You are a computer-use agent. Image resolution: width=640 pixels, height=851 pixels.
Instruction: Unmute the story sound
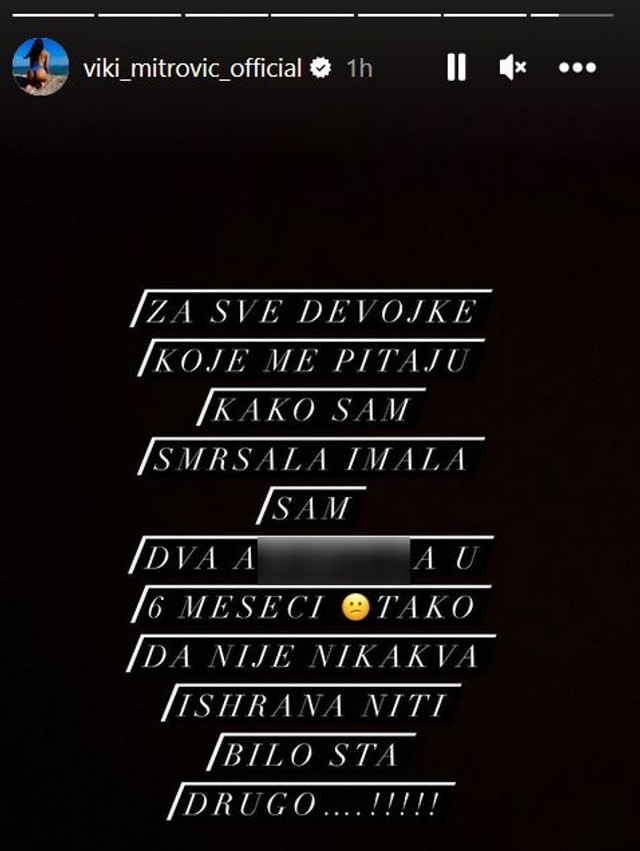pos(513,68)
